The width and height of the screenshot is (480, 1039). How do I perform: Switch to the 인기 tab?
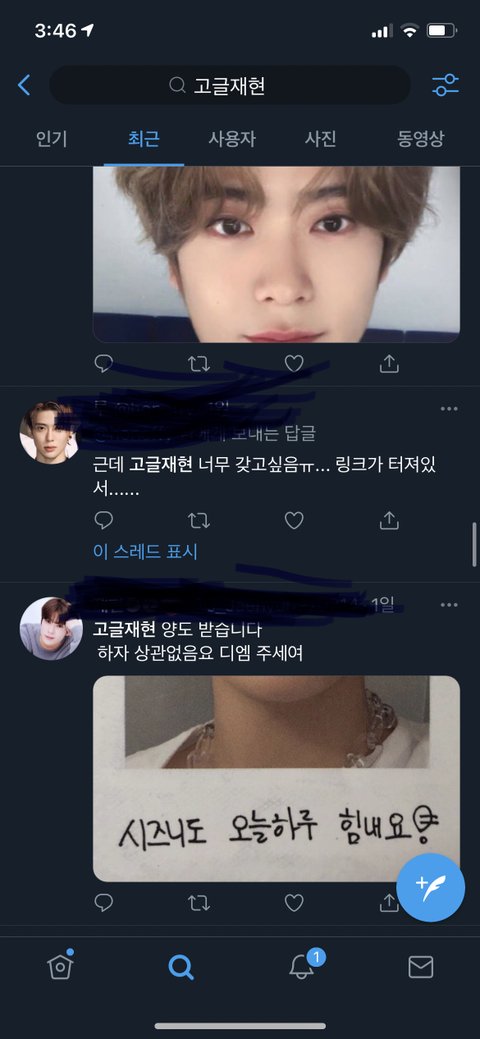click(x=52, y=138)
